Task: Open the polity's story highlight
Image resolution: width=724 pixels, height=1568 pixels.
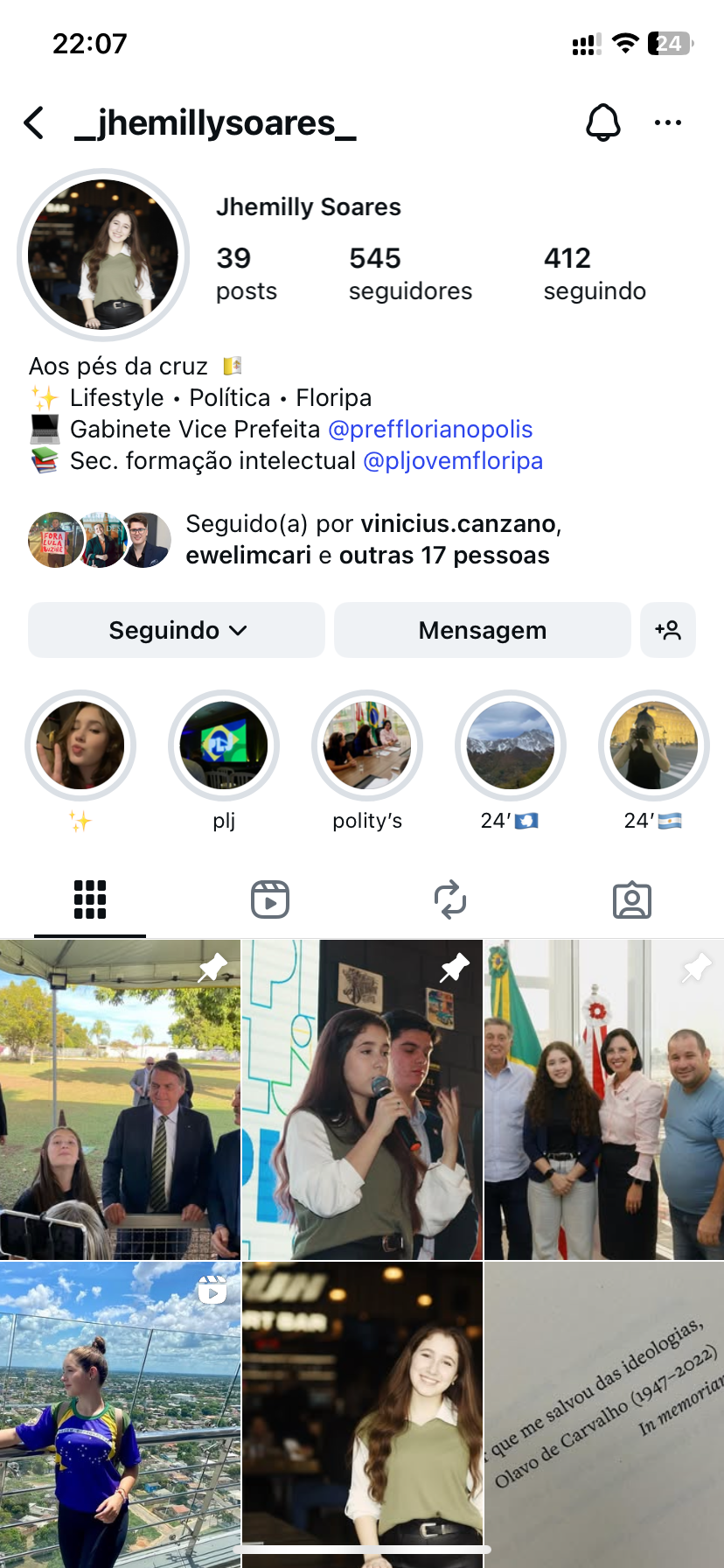Action: (367, 745)
